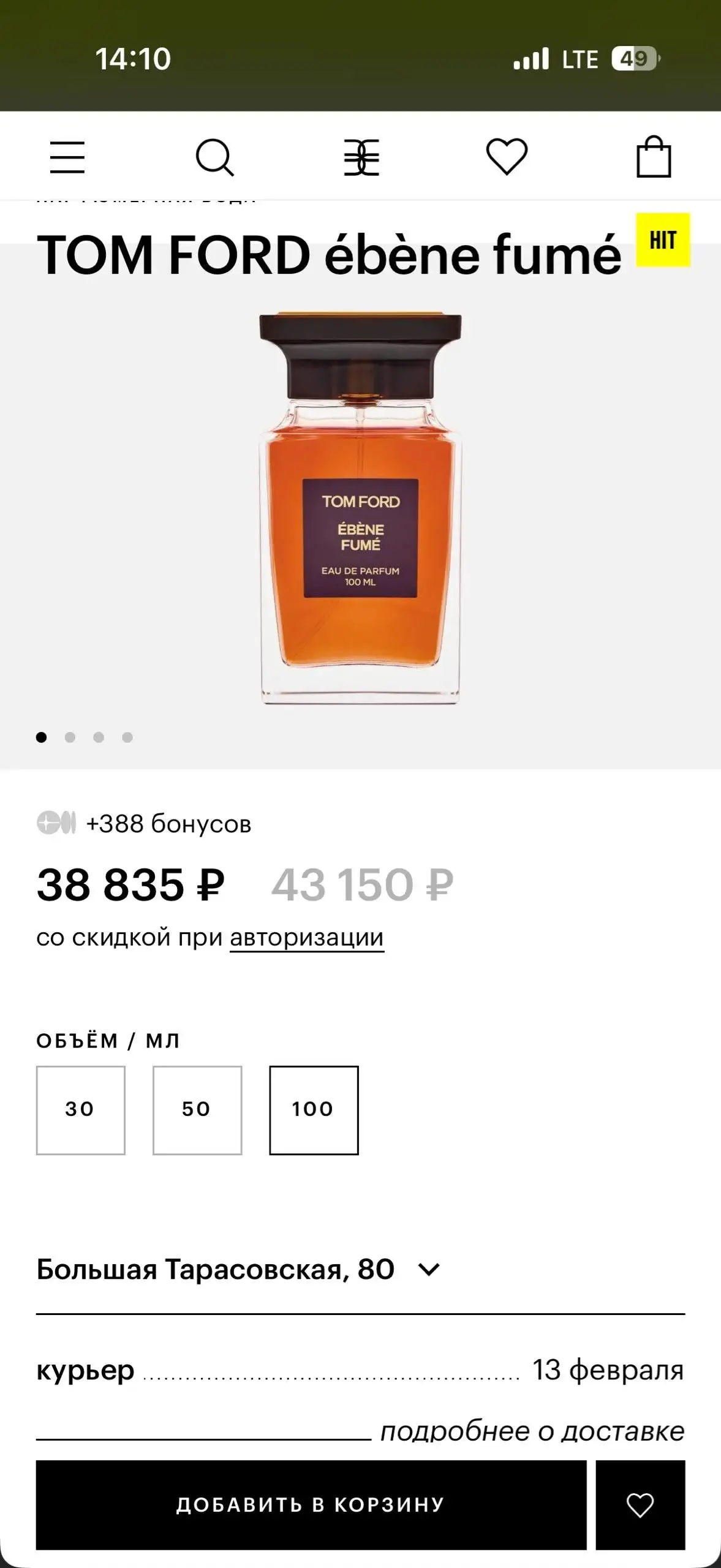Open favorites heart in top bar
721x1568 pixels.
(x=507, y=157)
